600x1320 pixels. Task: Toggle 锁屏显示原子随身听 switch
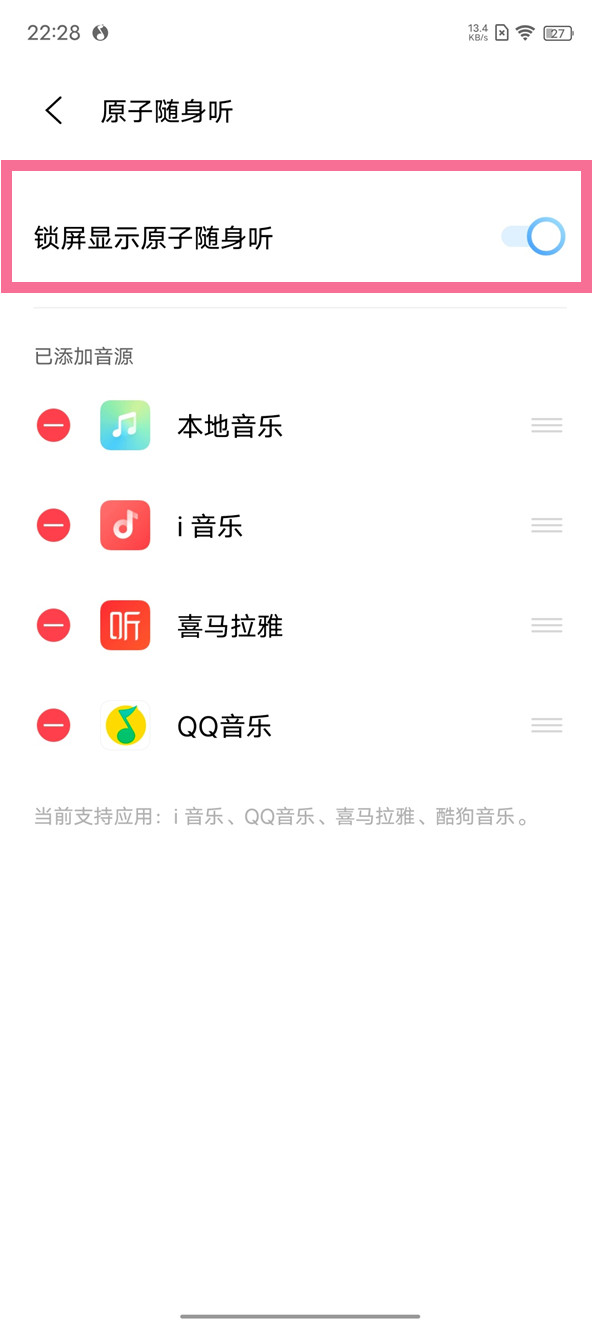533,237
